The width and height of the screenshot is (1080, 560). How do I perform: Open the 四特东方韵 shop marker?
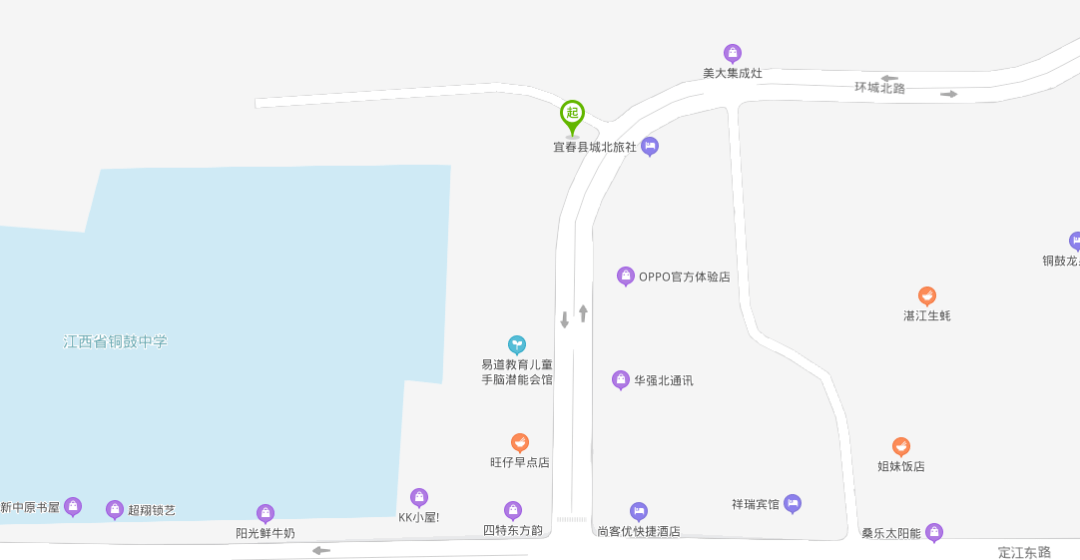click(x=513, y=511)
